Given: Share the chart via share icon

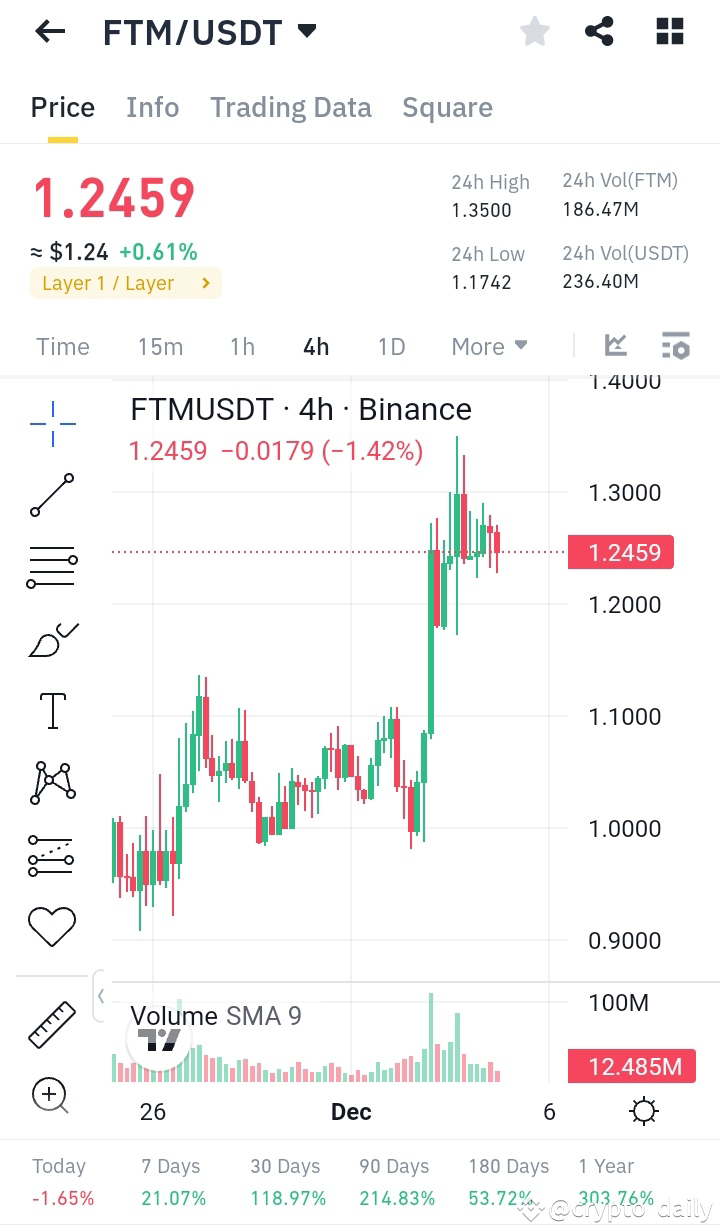Looking at the screenshot, I should tap(599, 31).
